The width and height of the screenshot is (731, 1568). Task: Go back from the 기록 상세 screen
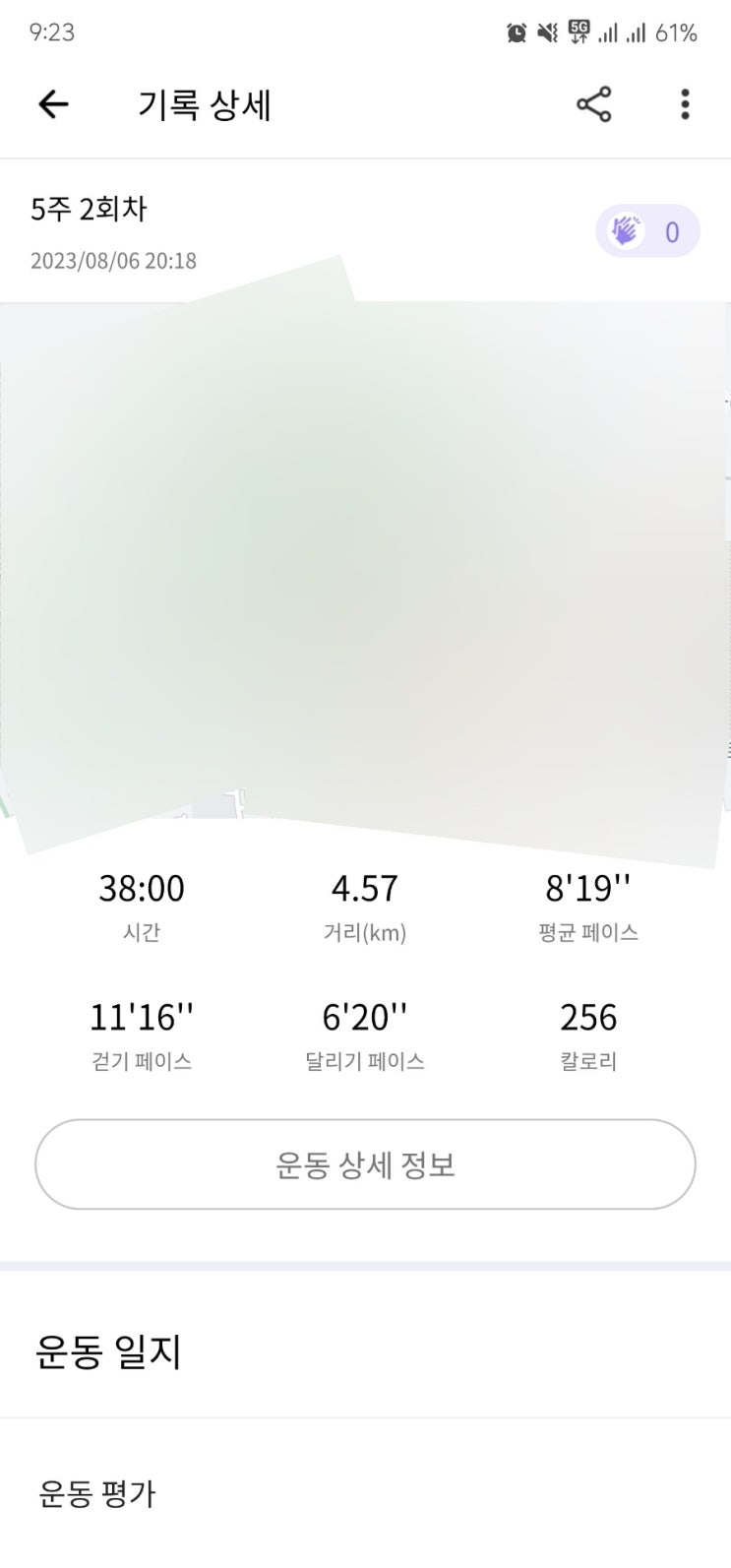point(53,104)
